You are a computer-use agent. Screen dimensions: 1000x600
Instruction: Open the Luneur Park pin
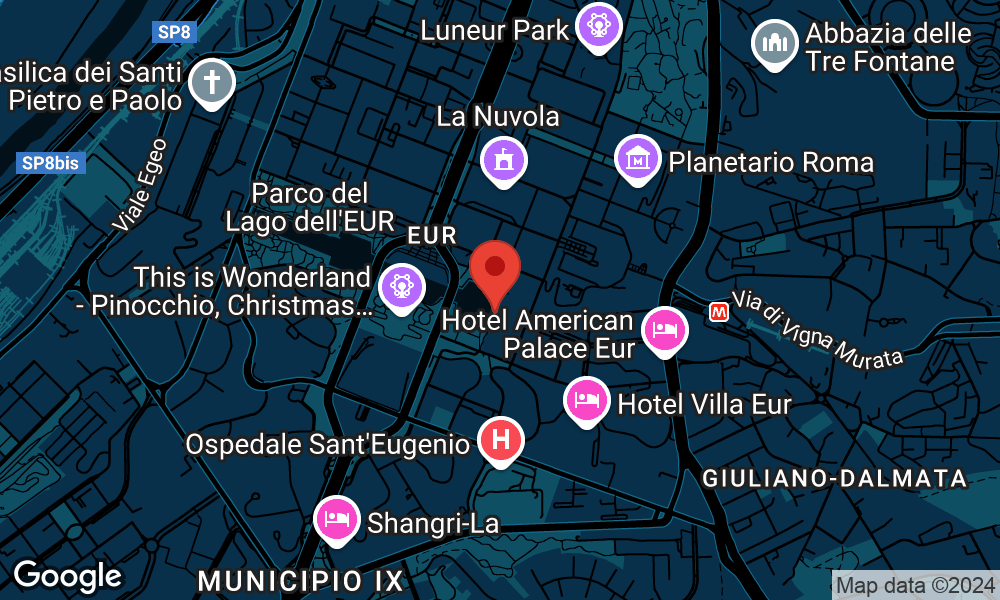coord(599,27)
